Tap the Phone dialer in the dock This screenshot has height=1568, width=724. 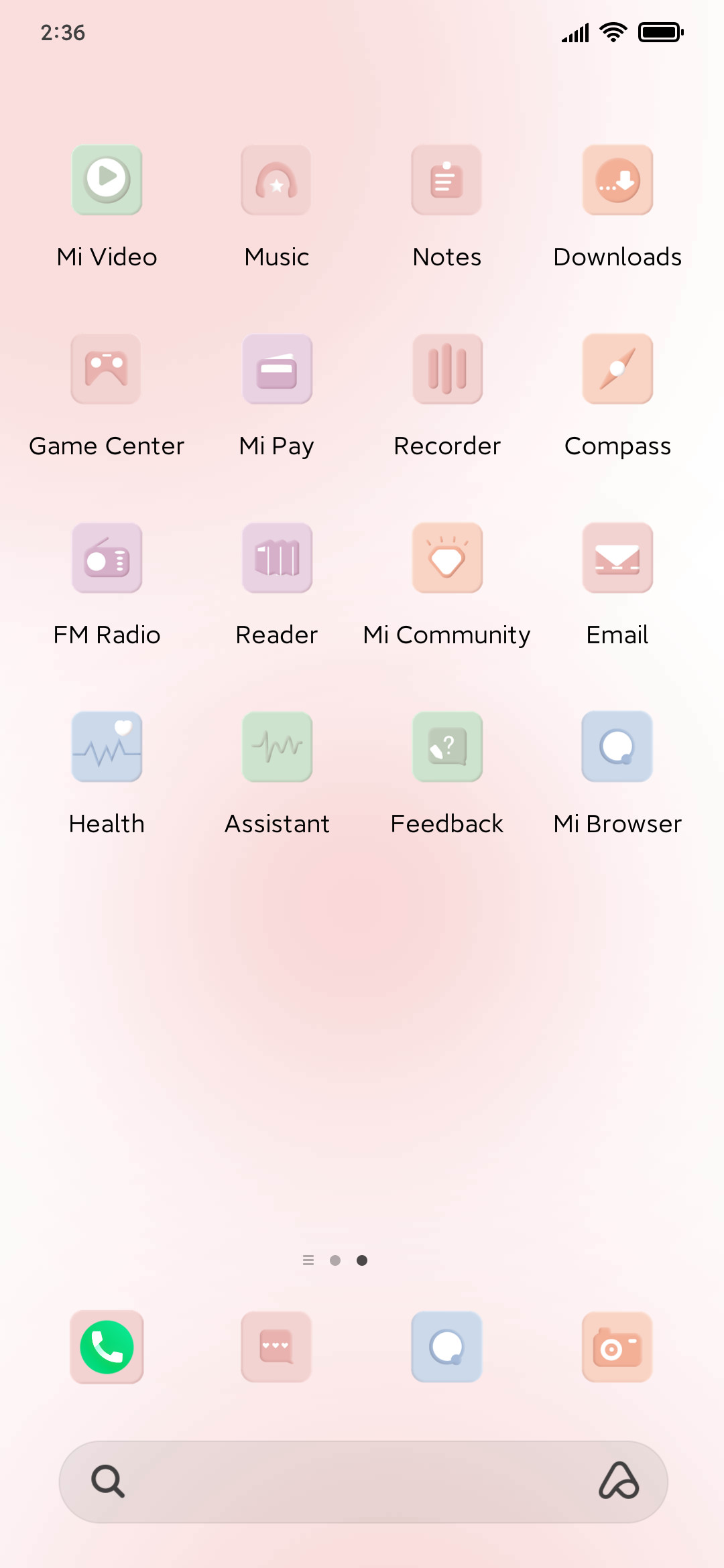107,1347
